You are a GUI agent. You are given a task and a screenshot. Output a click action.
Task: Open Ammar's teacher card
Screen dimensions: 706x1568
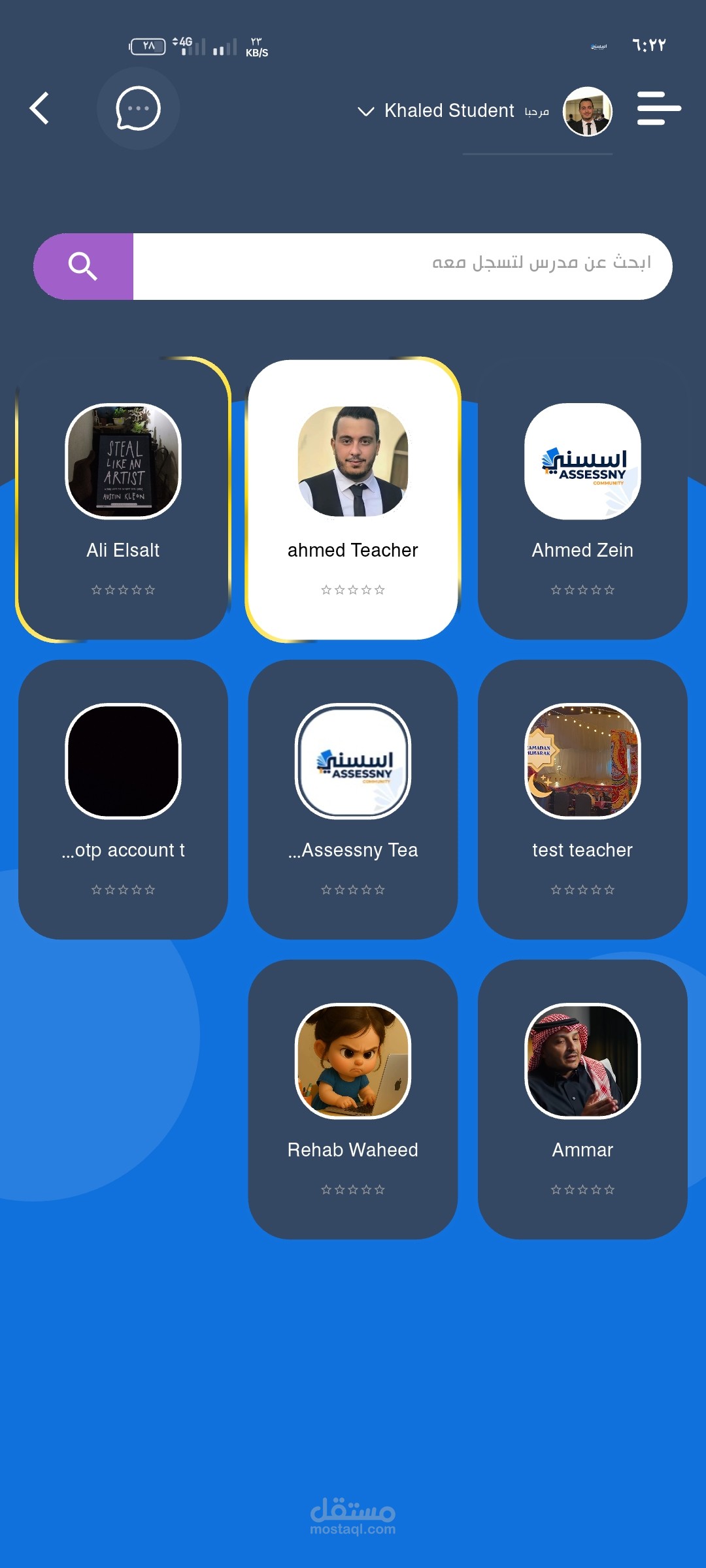pyautogui.click(x=582, y=1100)
